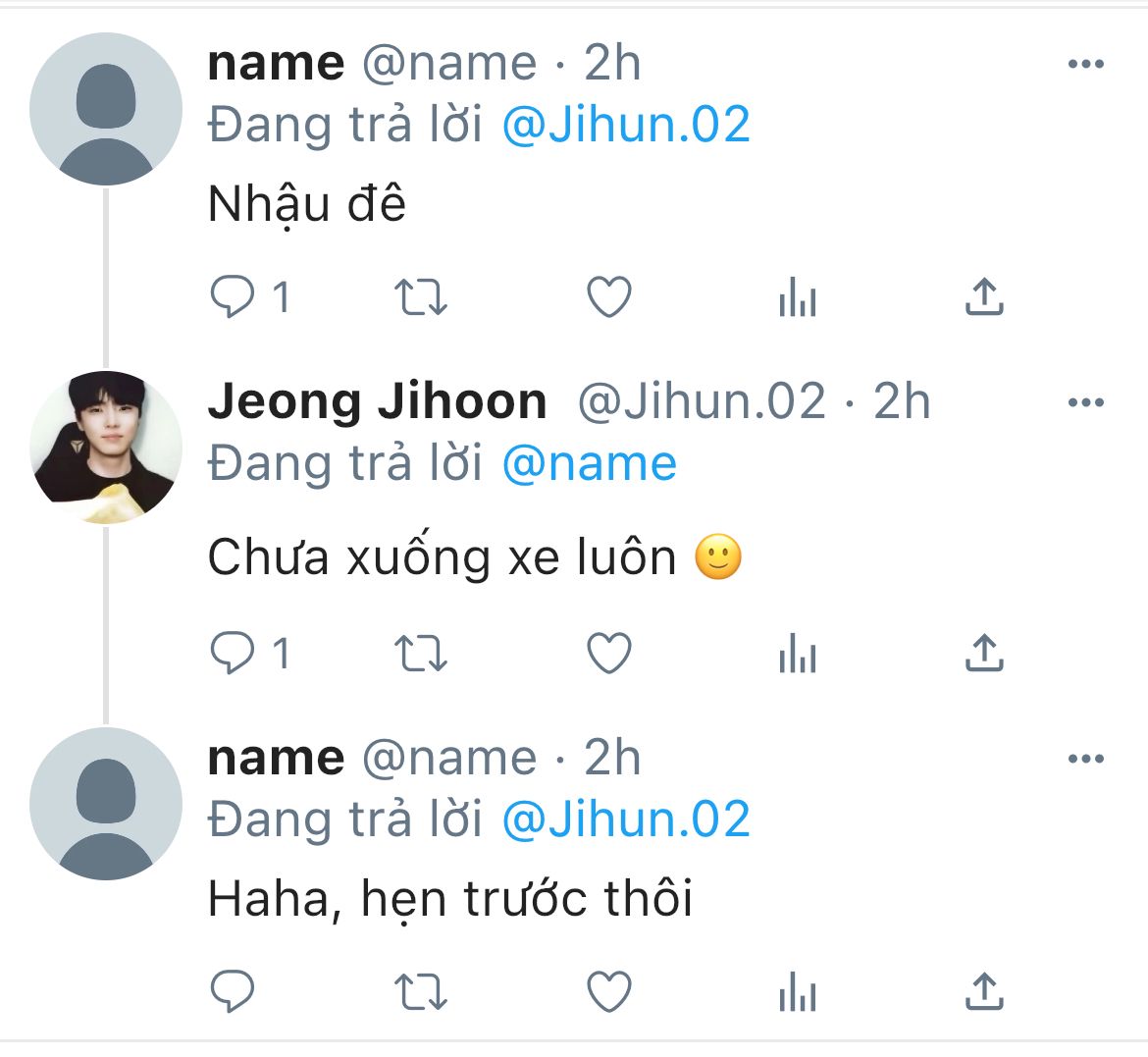Retweet Jeong Jihoon's "Chưa xuống xe luôn" tweet
Image resolution: width=1148 pixels, height=1057 pixels.
(x=420, y=653)
